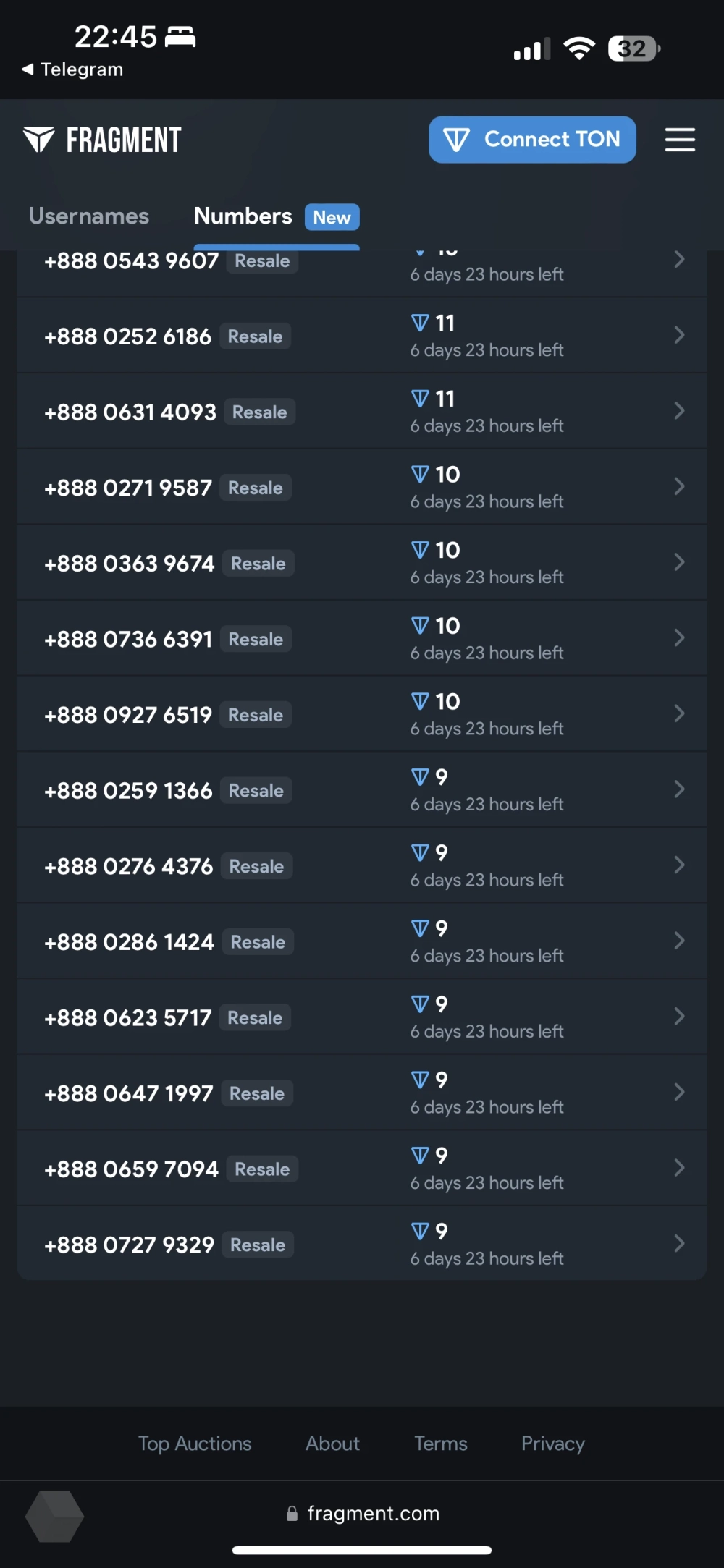Return to Telegram via back link
The width and height of the screenshot is (724, 1568).
point(72,69)
